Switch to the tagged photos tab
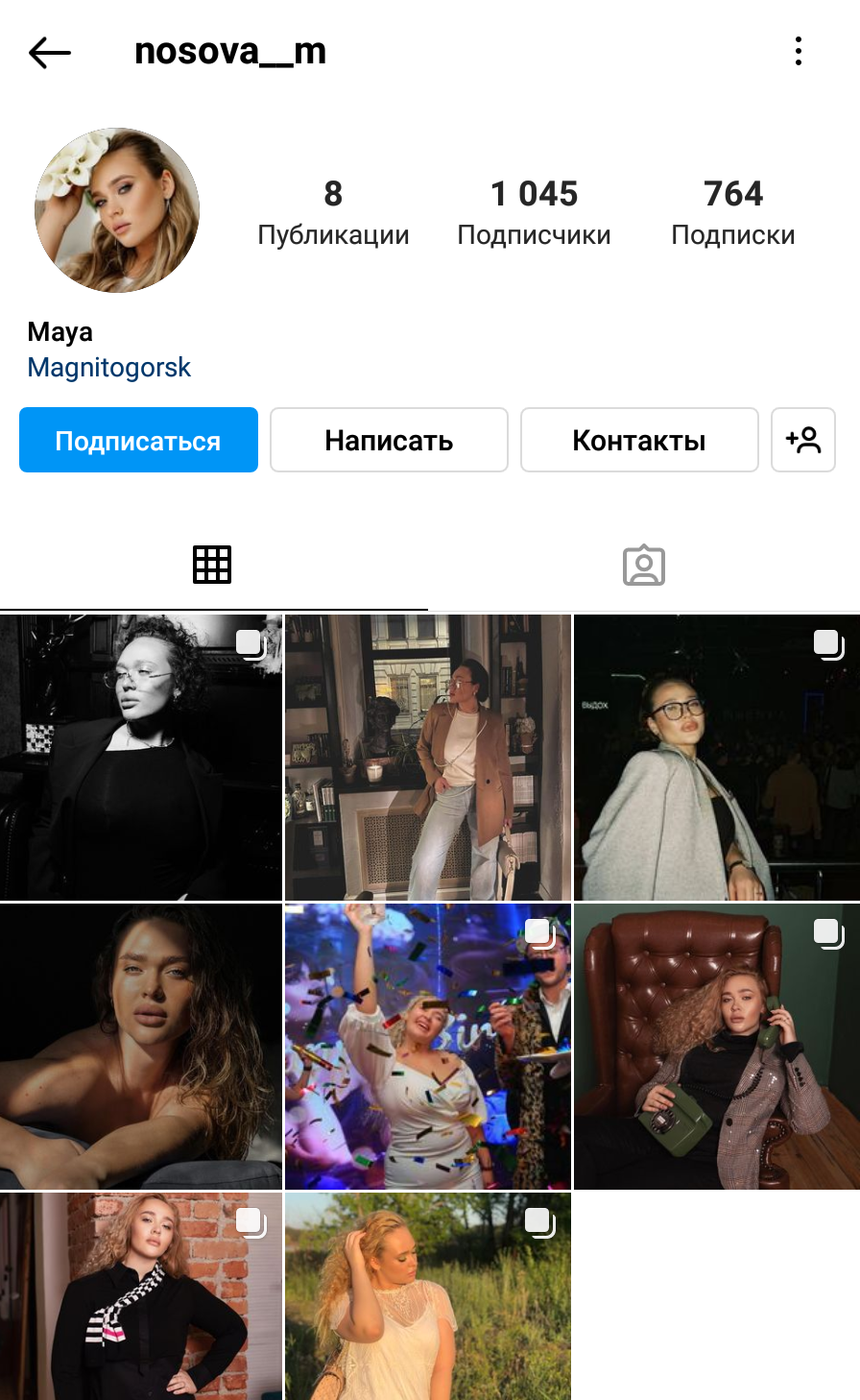The height and width of the screenshot is (1400, 860). click(644, 565)
